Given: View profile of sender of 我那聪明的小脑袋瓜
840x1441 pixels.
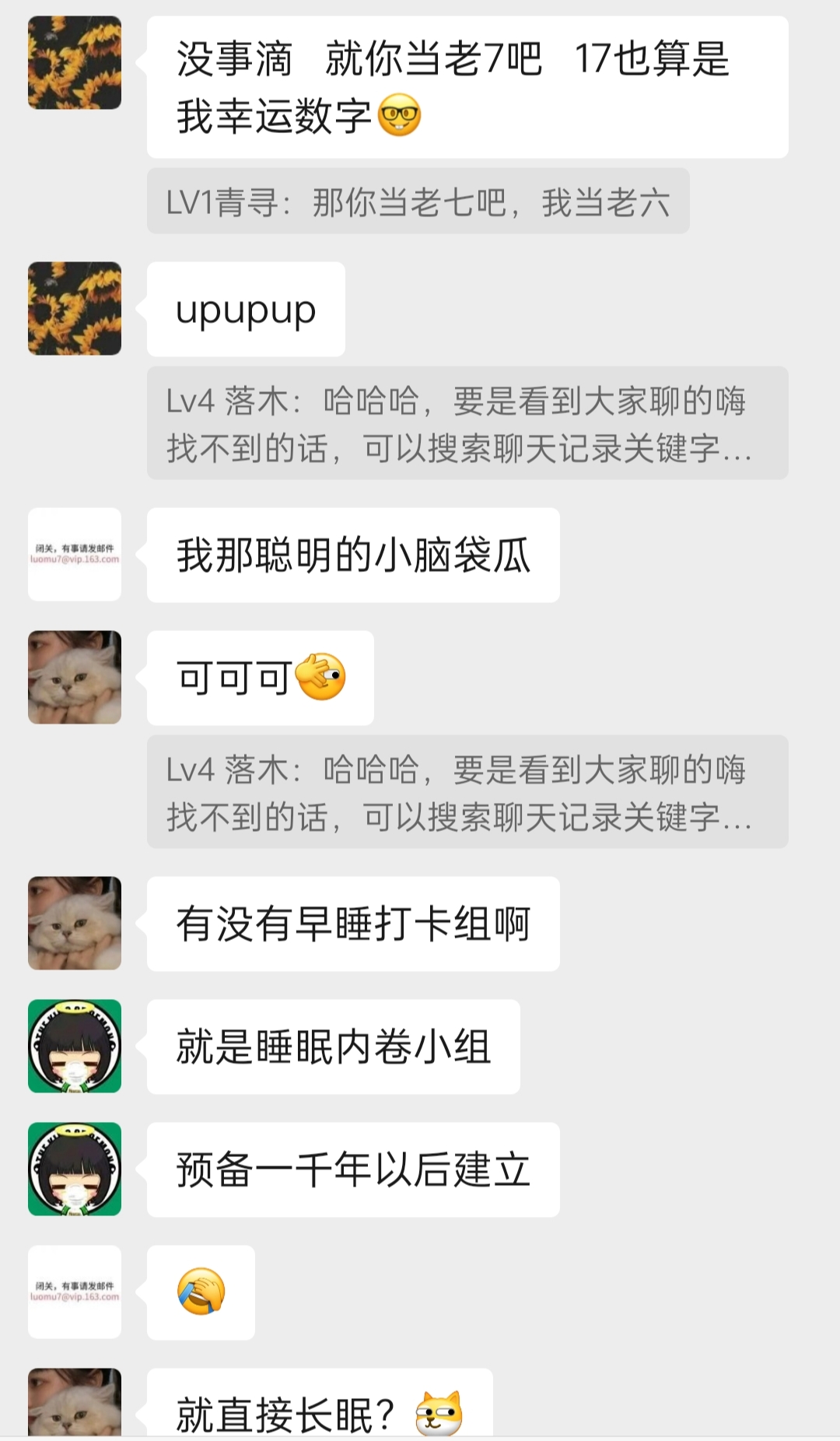Looking at the screenshot, I should click(75, 555).
